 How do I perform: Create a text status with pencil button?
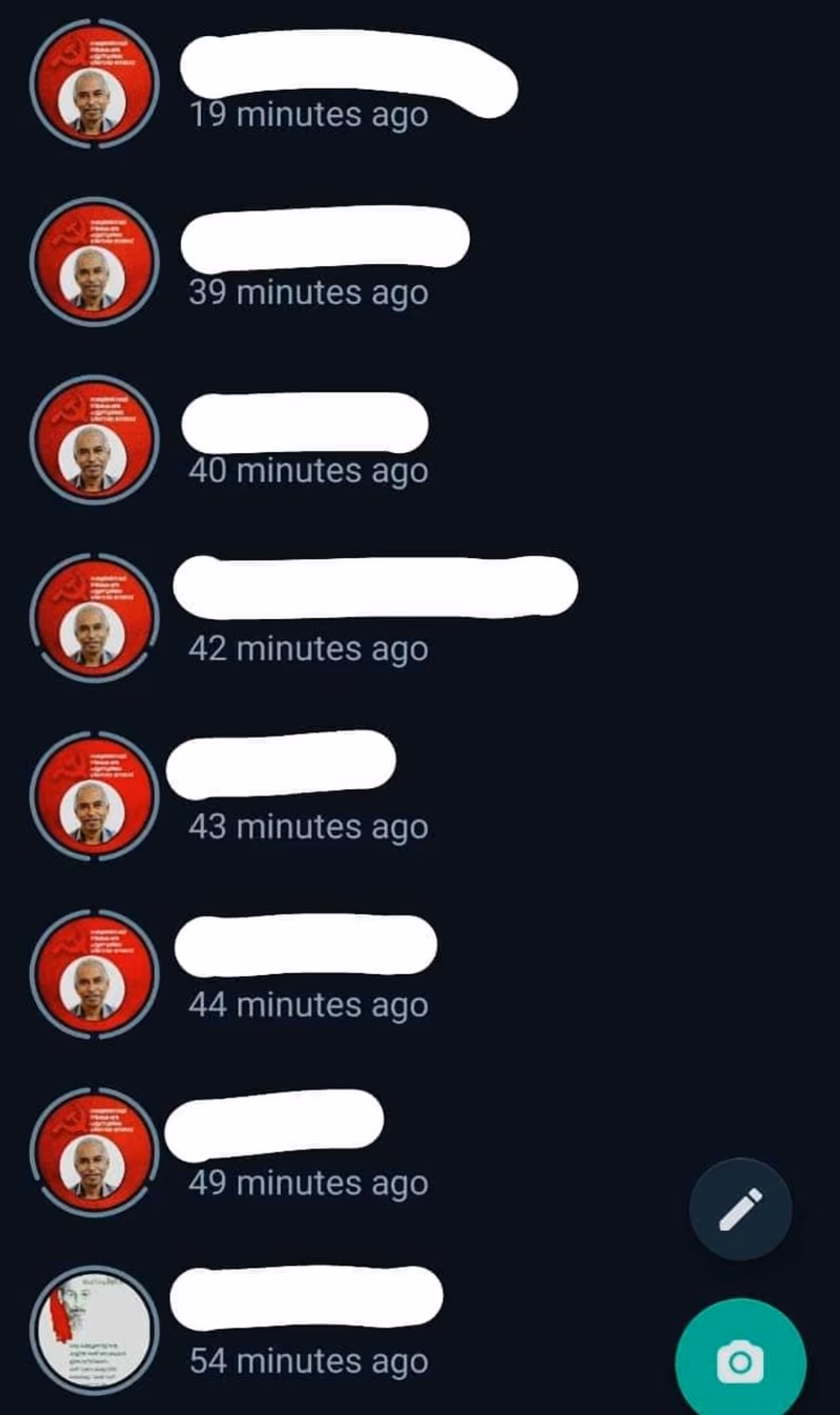740,1209
